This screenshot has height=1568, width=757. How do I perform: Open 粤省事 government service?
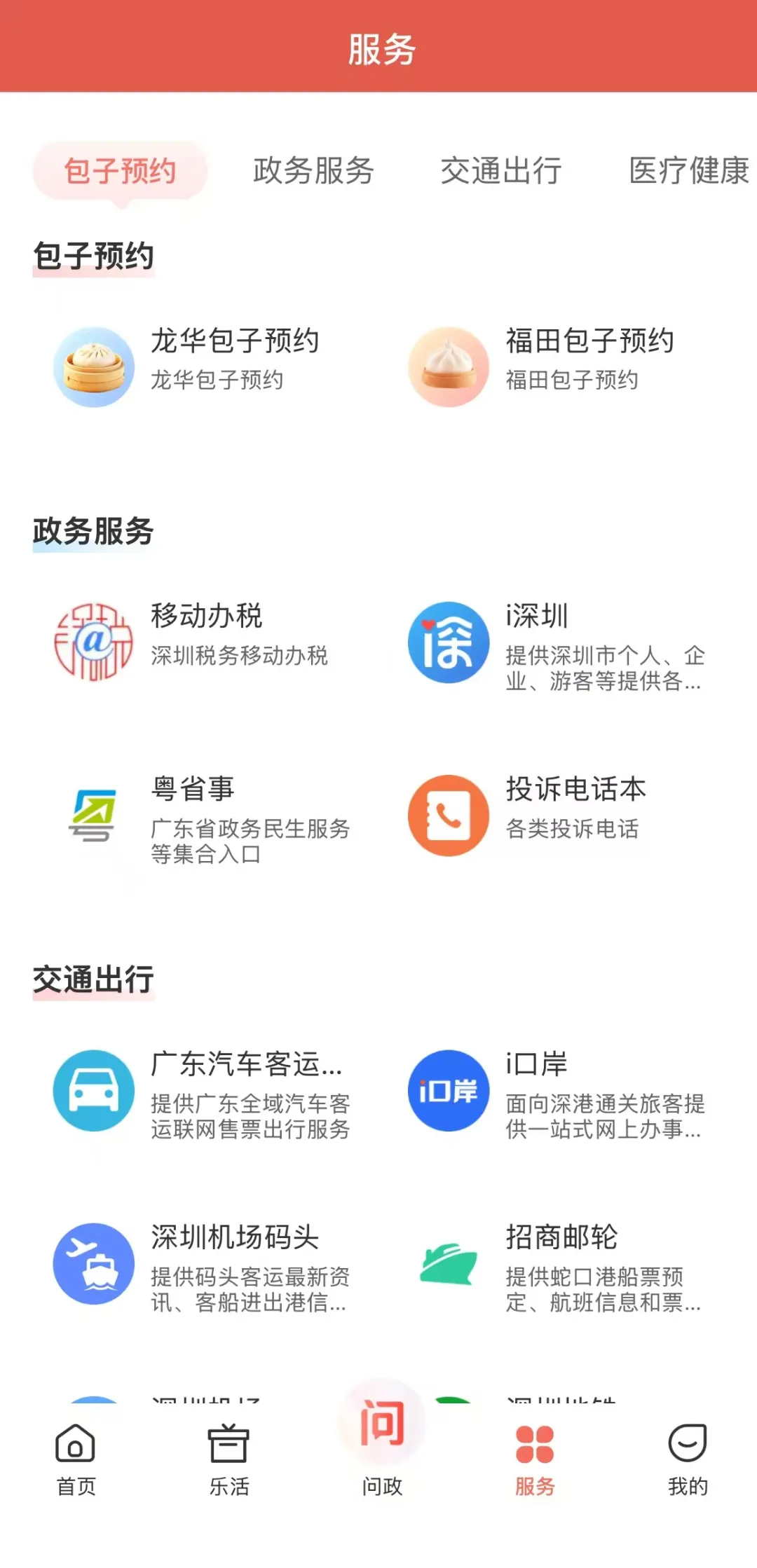[204, 817]
